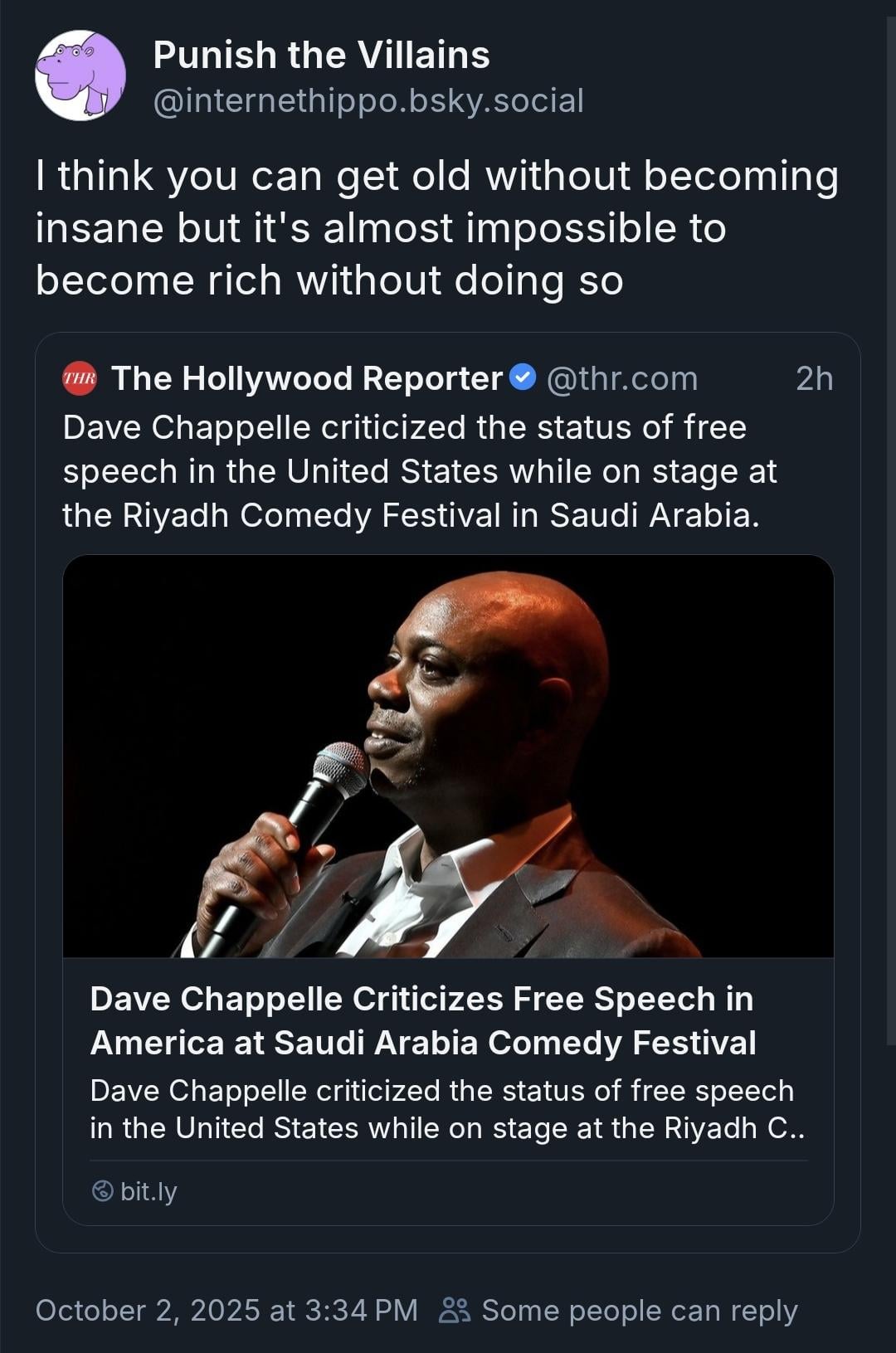Screen dimensions: 896x1353
Task: Open The Hollywood Reporter @thr.com profile
Action: 307,378
